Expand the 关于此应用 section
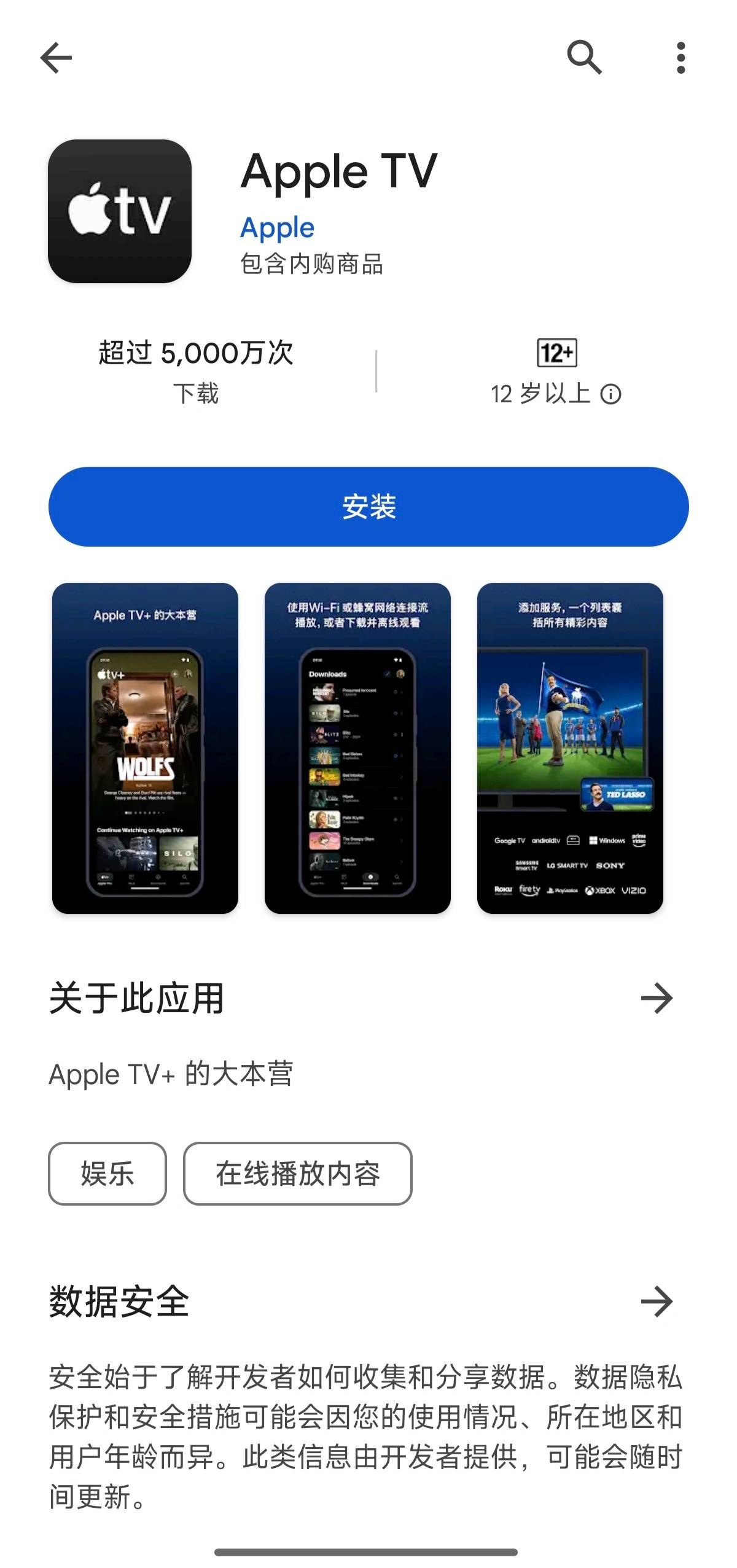 (138, 998)
